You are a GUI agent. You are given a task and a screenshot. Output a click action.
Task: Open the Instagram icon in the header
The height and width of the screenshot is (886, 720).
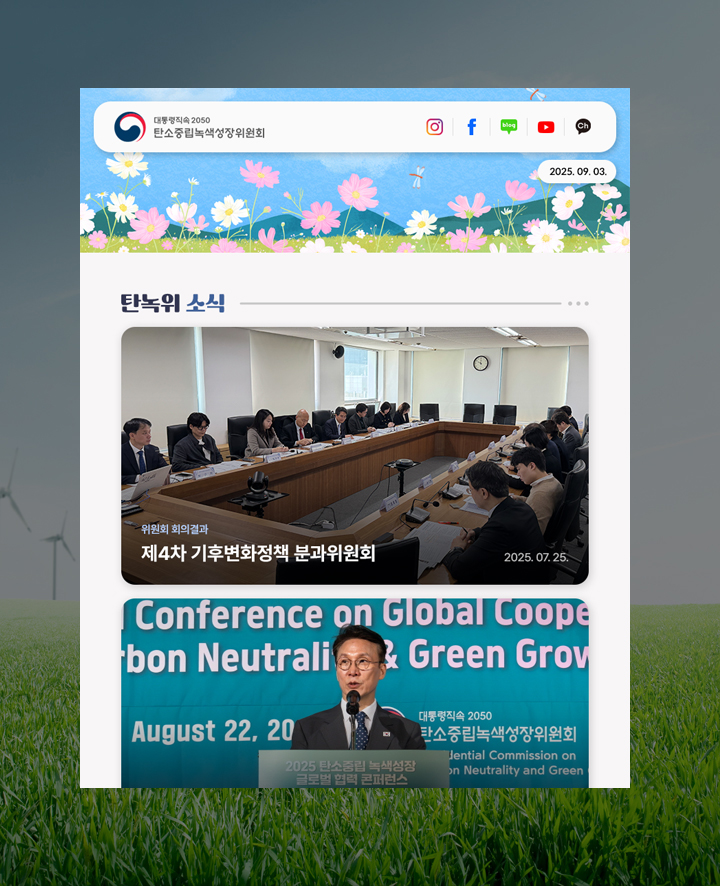pyautogui.click(x=434, y=127)
